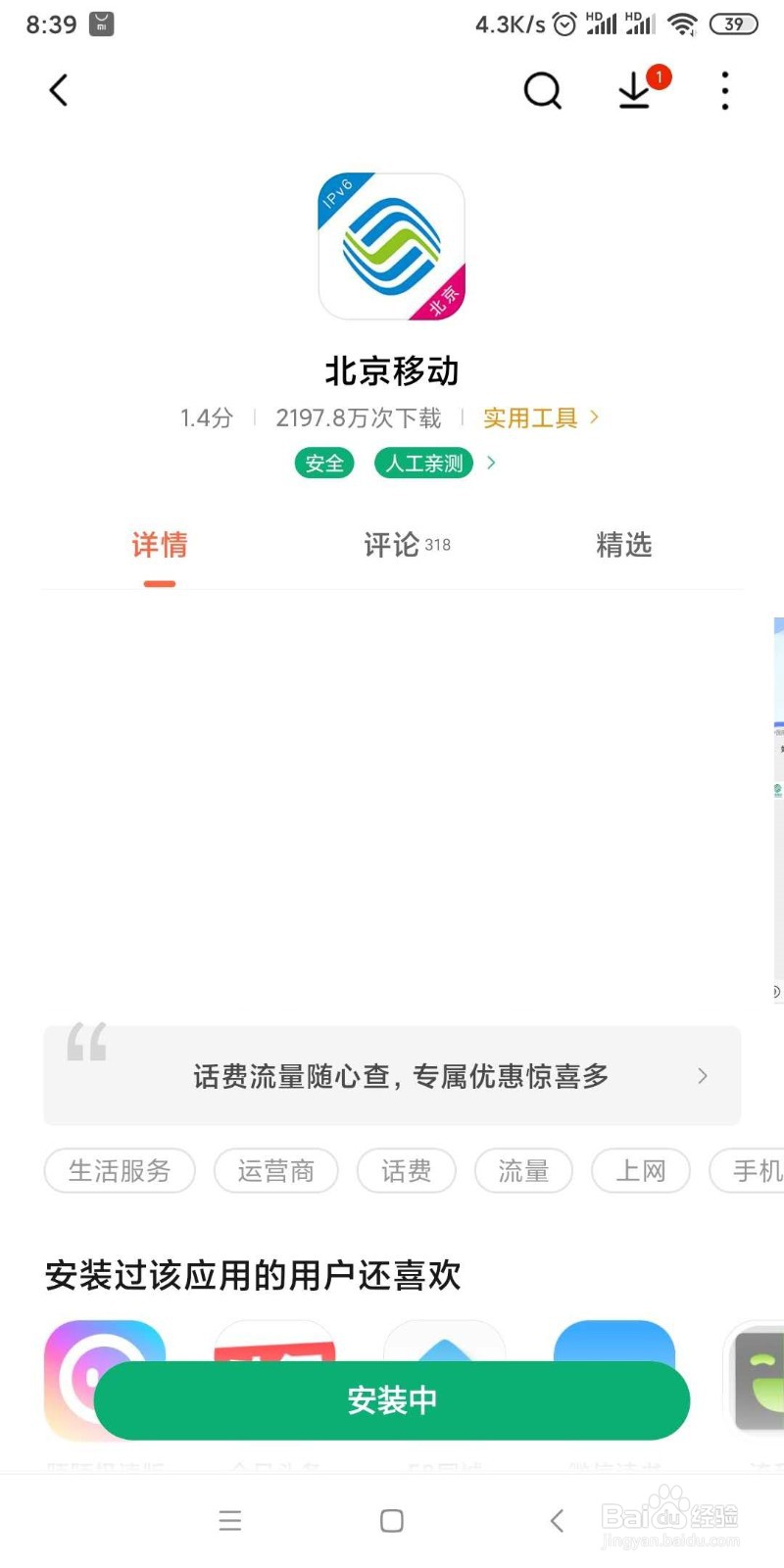Select the 生活服务 tag
Screen dimensions: 784x1568
pos(120,1170)
